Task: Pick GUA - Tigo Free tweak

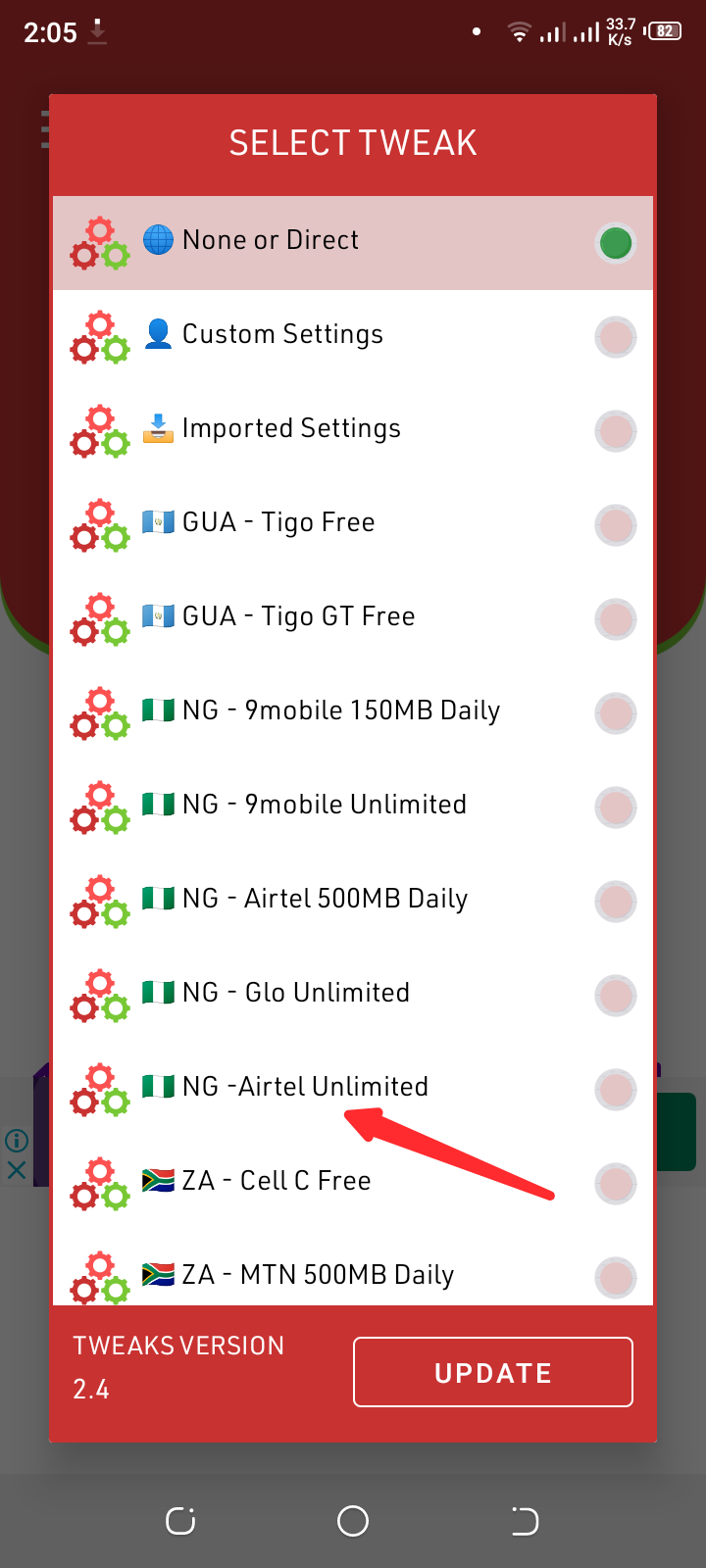Action: [353, 524]
